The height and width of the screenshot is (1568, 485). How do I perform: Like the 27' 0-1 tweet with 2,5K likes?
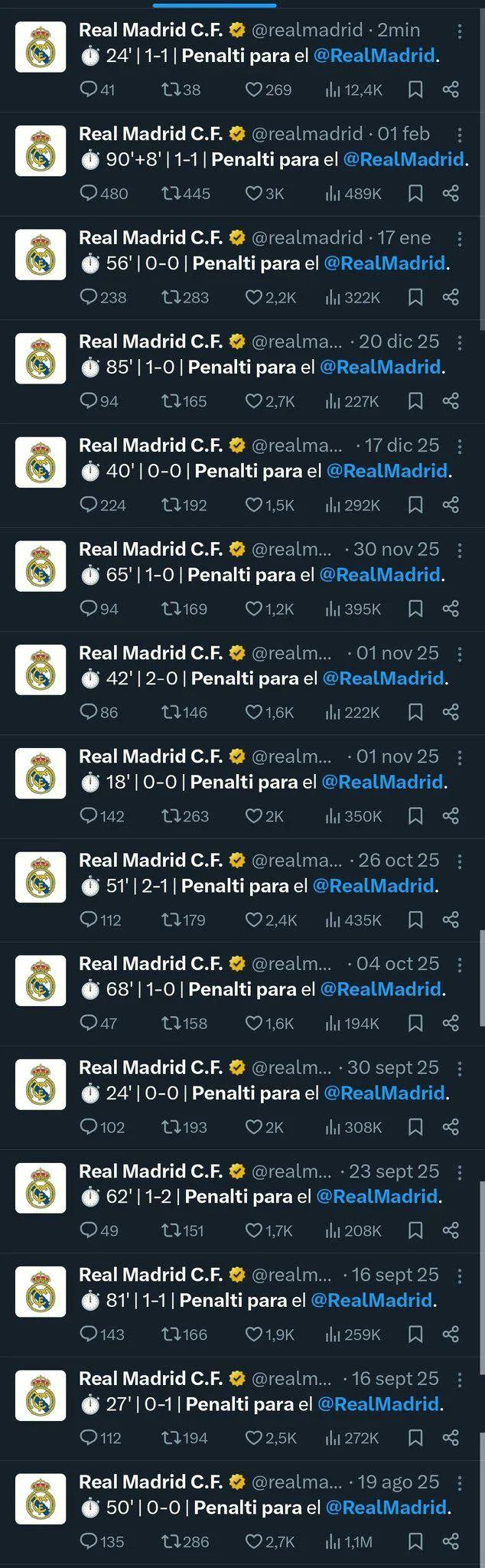point(270,1438)
